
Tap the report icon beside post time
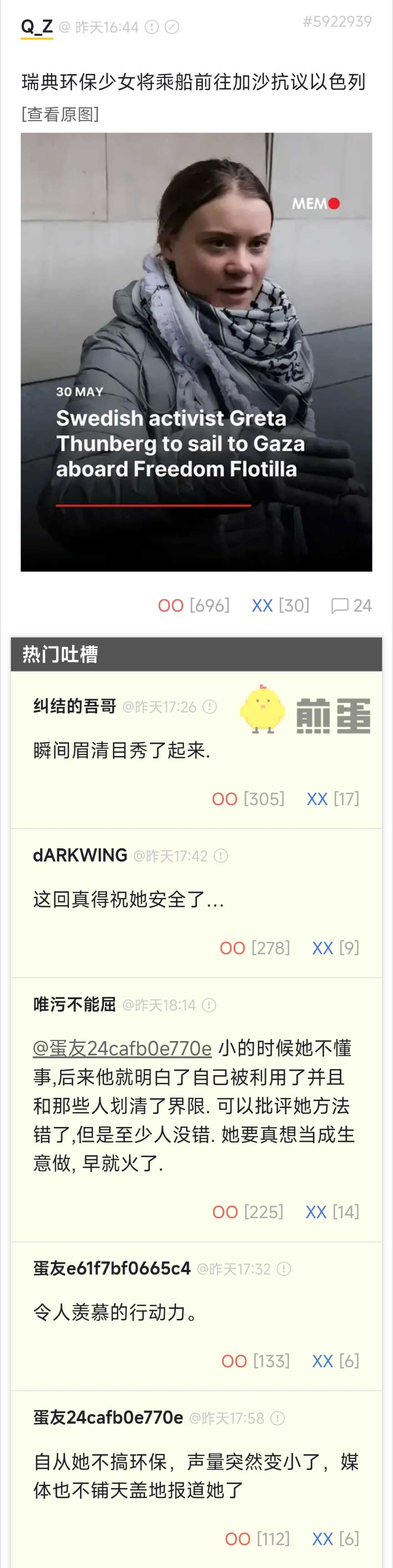coord(152,27)
